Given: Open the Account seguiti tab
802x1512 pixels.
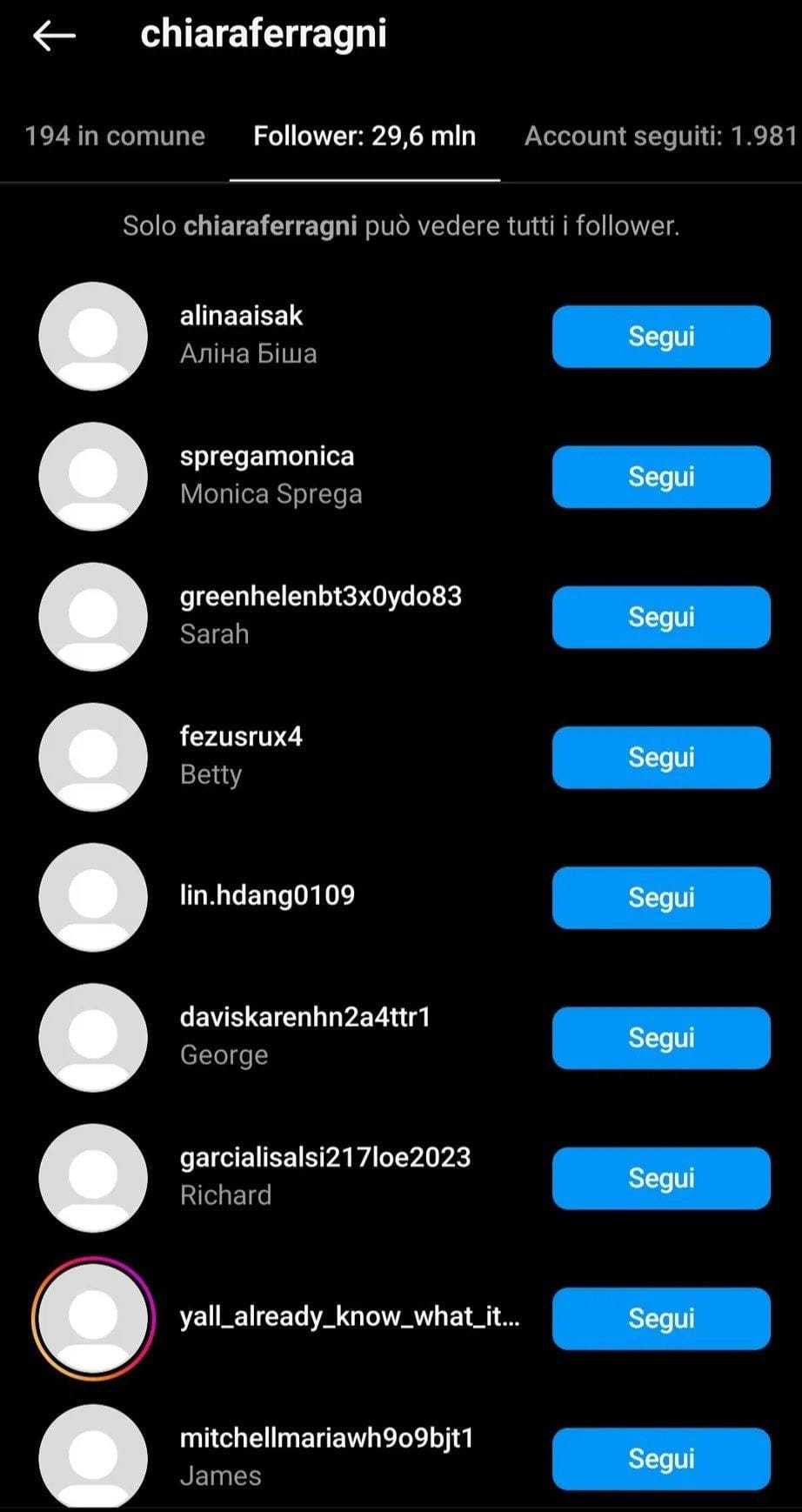Looking at the screenshot, I should pos(660,136).
